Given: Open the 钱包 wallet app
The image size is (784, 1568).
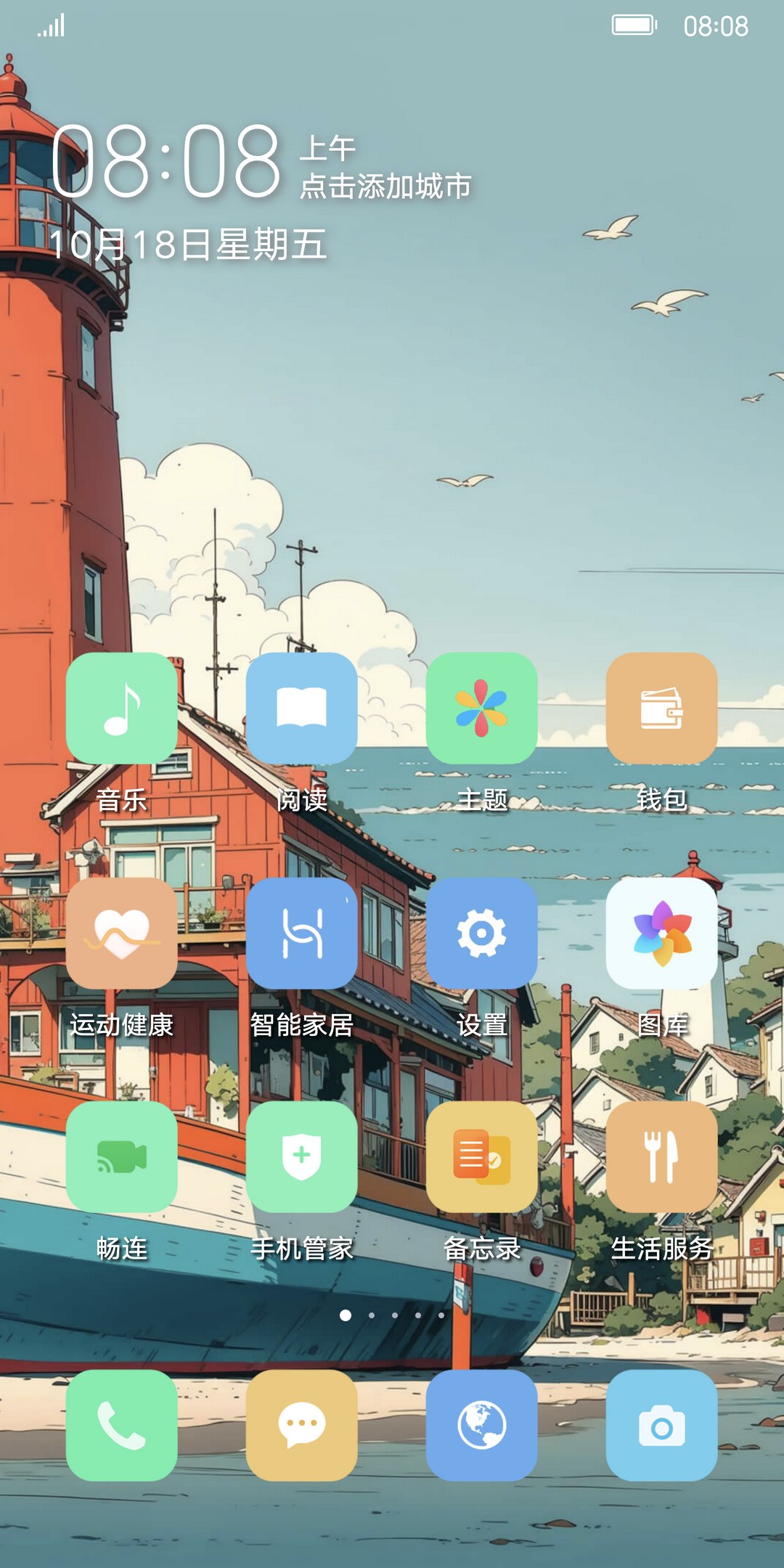Looking at the screenshot, I should point(661,708).
